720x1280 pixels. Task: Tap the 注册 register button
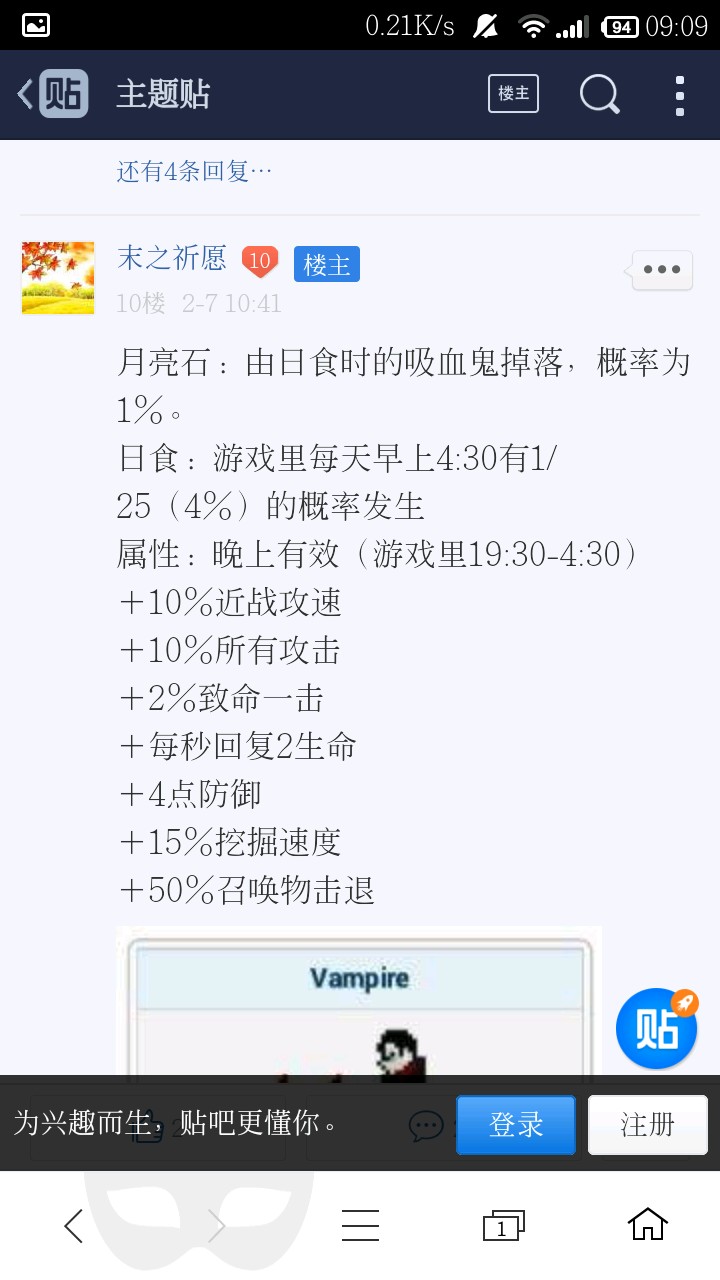point(647,1125)
